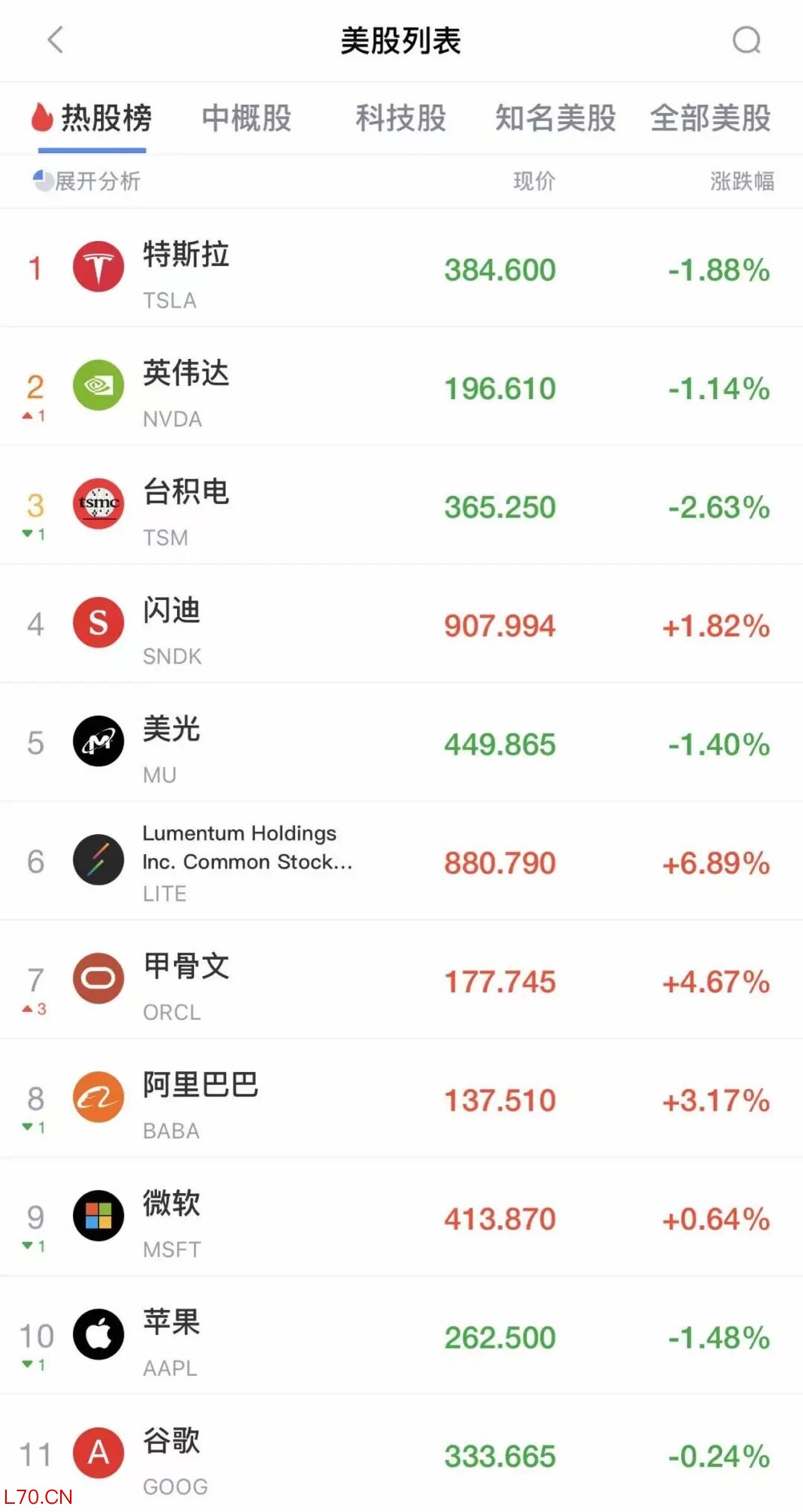The width and height of the screenshot is (803, 1512).
Task: Open the 英伟达 NVDA stock row
Action: [x=401, y=388]
